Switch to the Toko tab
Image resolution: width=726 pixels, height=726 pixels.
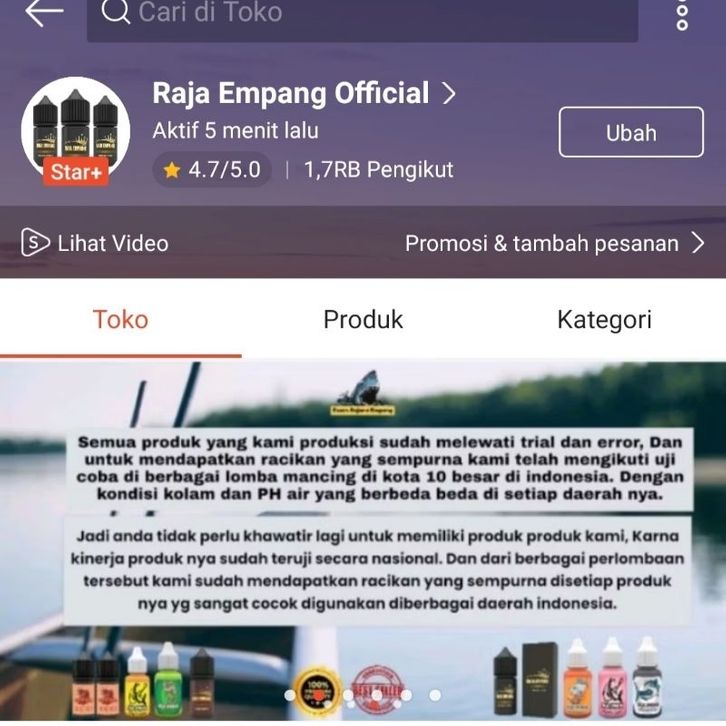coord(120,320)
